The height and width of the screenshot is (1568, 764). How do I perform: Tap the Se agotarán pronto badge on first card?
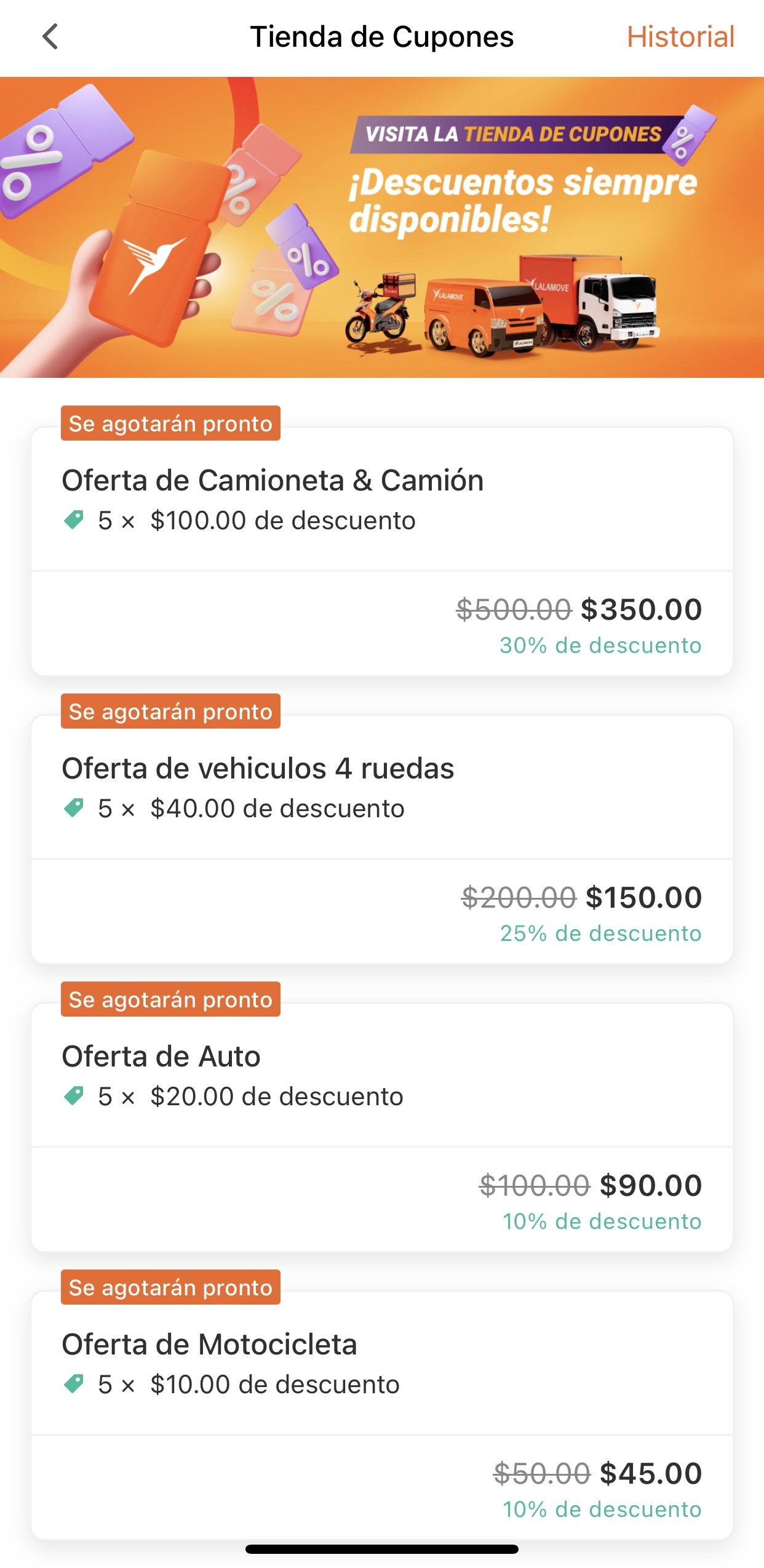pyautogui.click(x=170, y=423)
